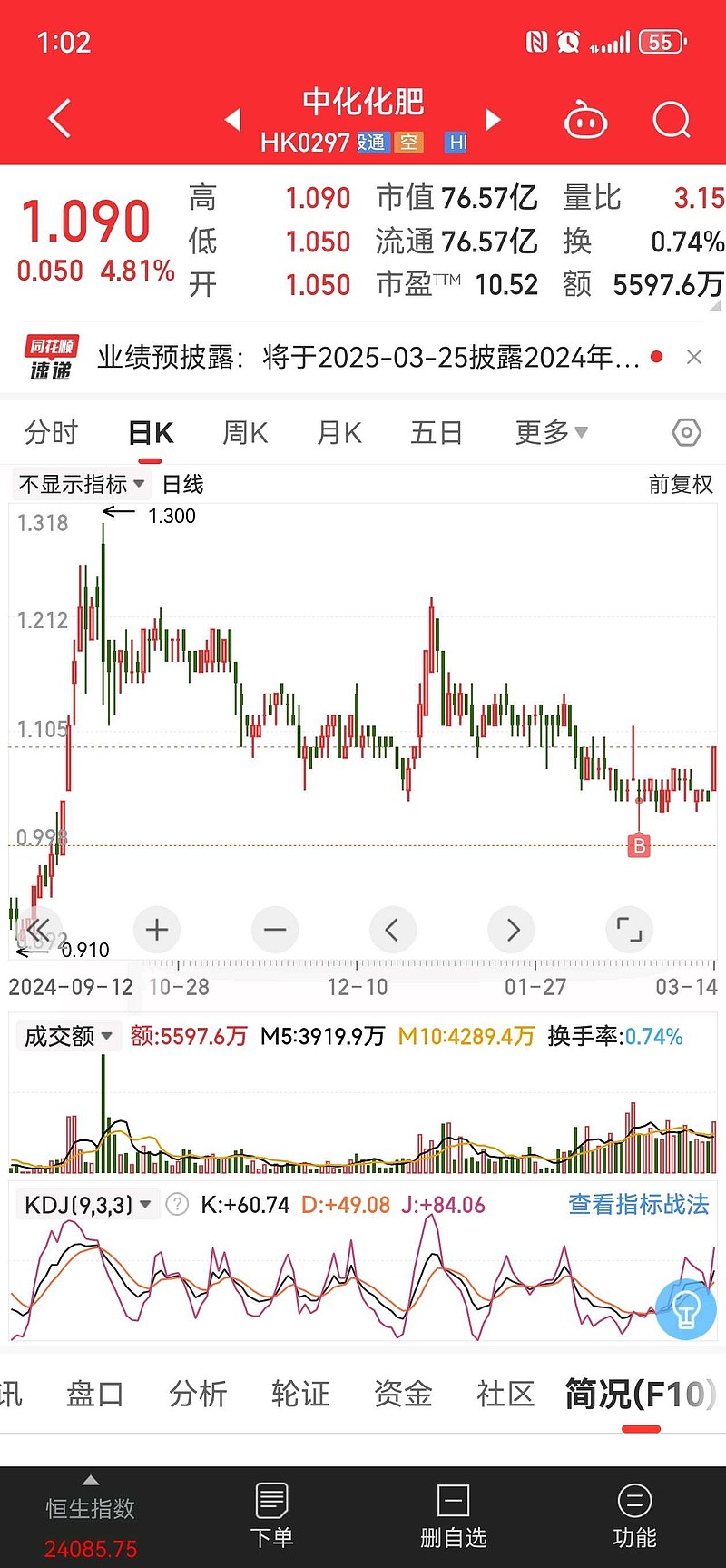Switch to the 分时 chart tab

coord(52,432)
